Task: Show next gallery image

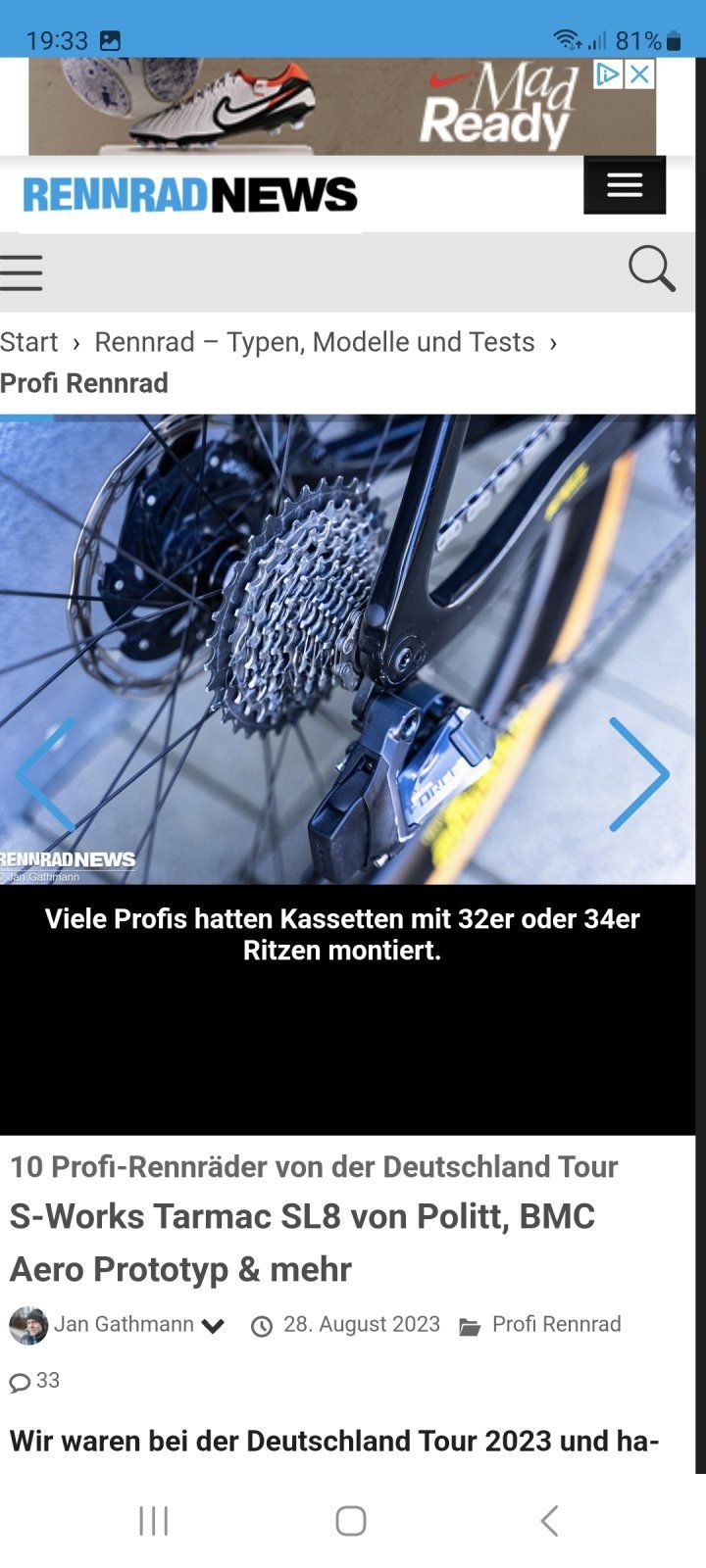Action: [x=638, y=774]
